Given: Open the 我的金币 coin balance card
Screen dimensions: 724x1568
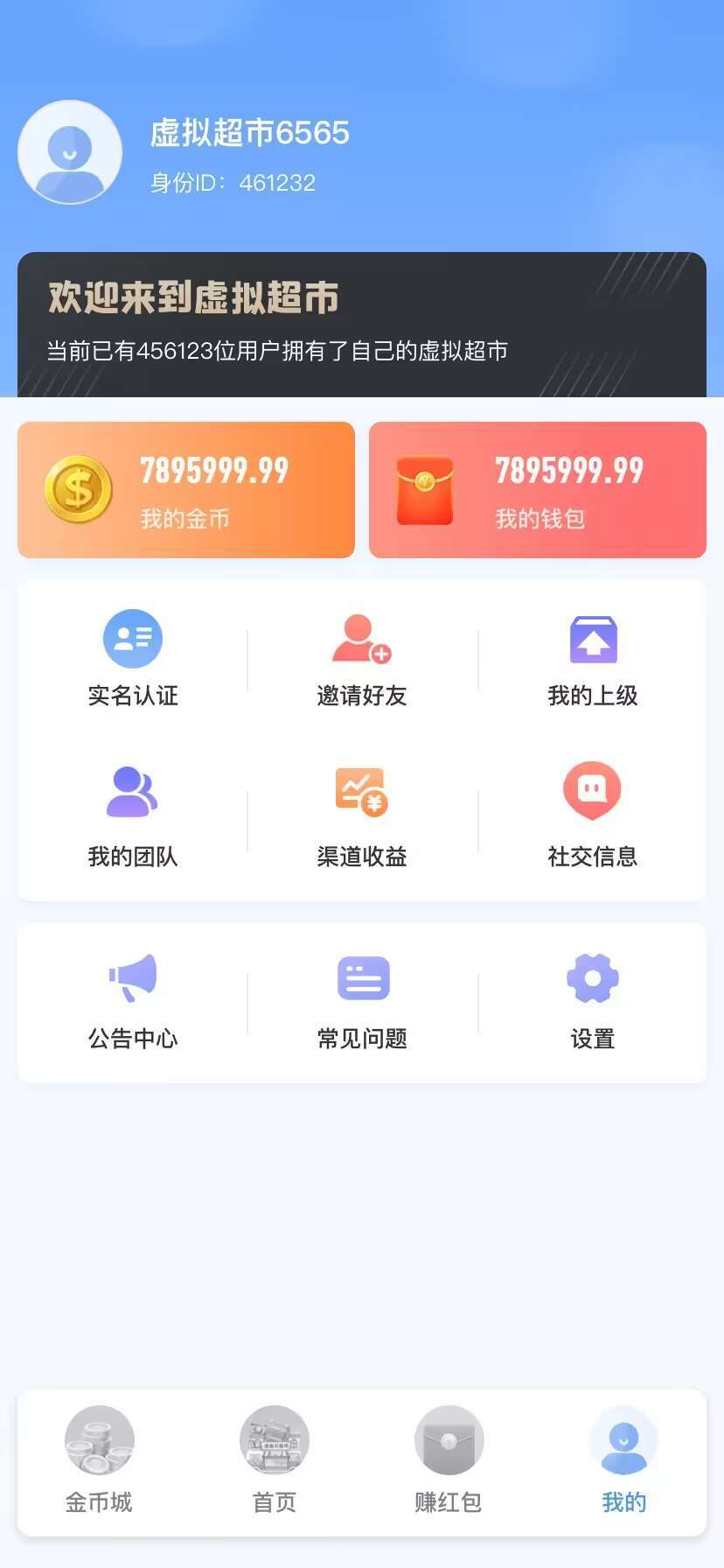Looking at the screenshot, I should [186, 490].
